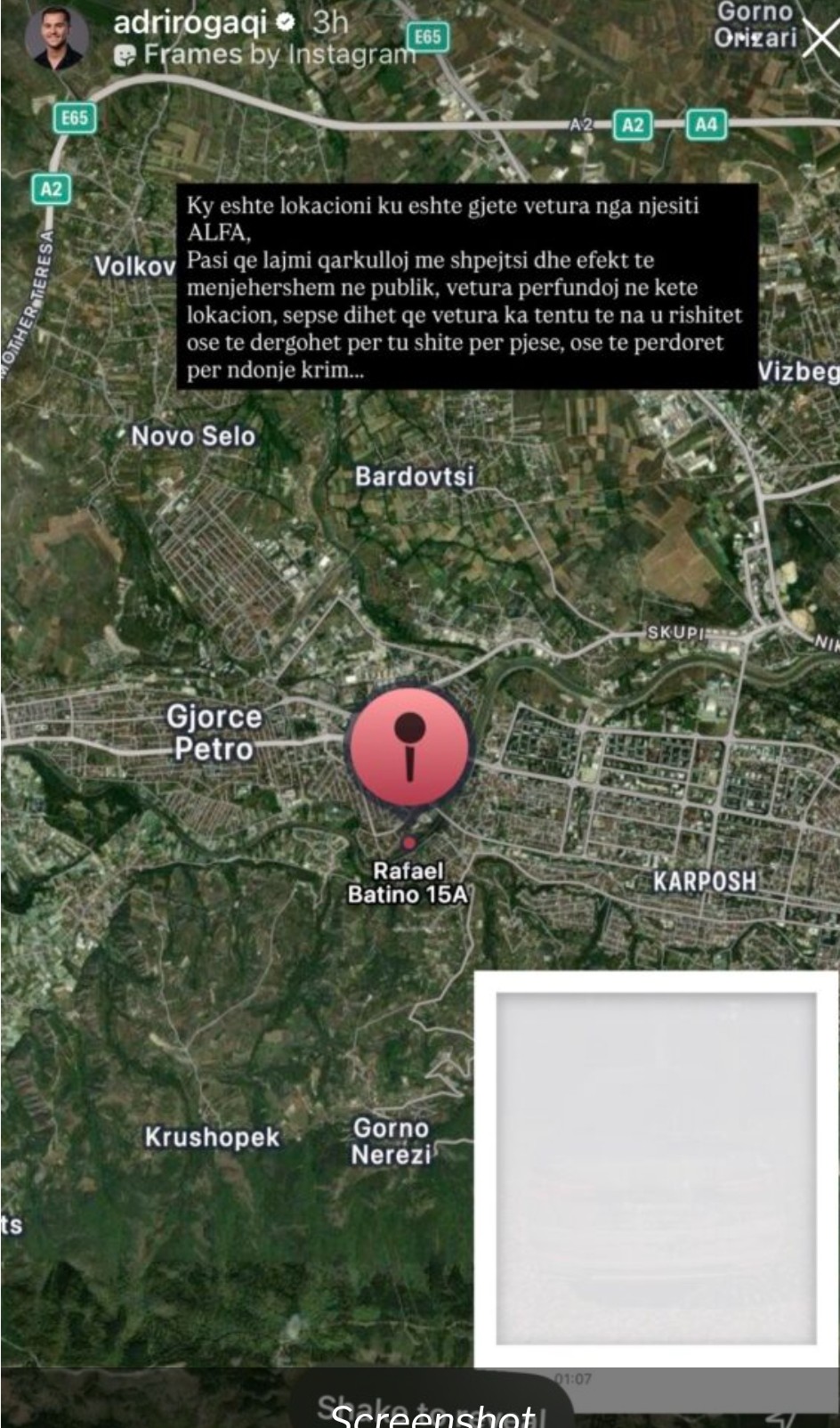Viewport: 840px width, 1428px height.
Task: Close the story viewer
Action: (820, 39)
